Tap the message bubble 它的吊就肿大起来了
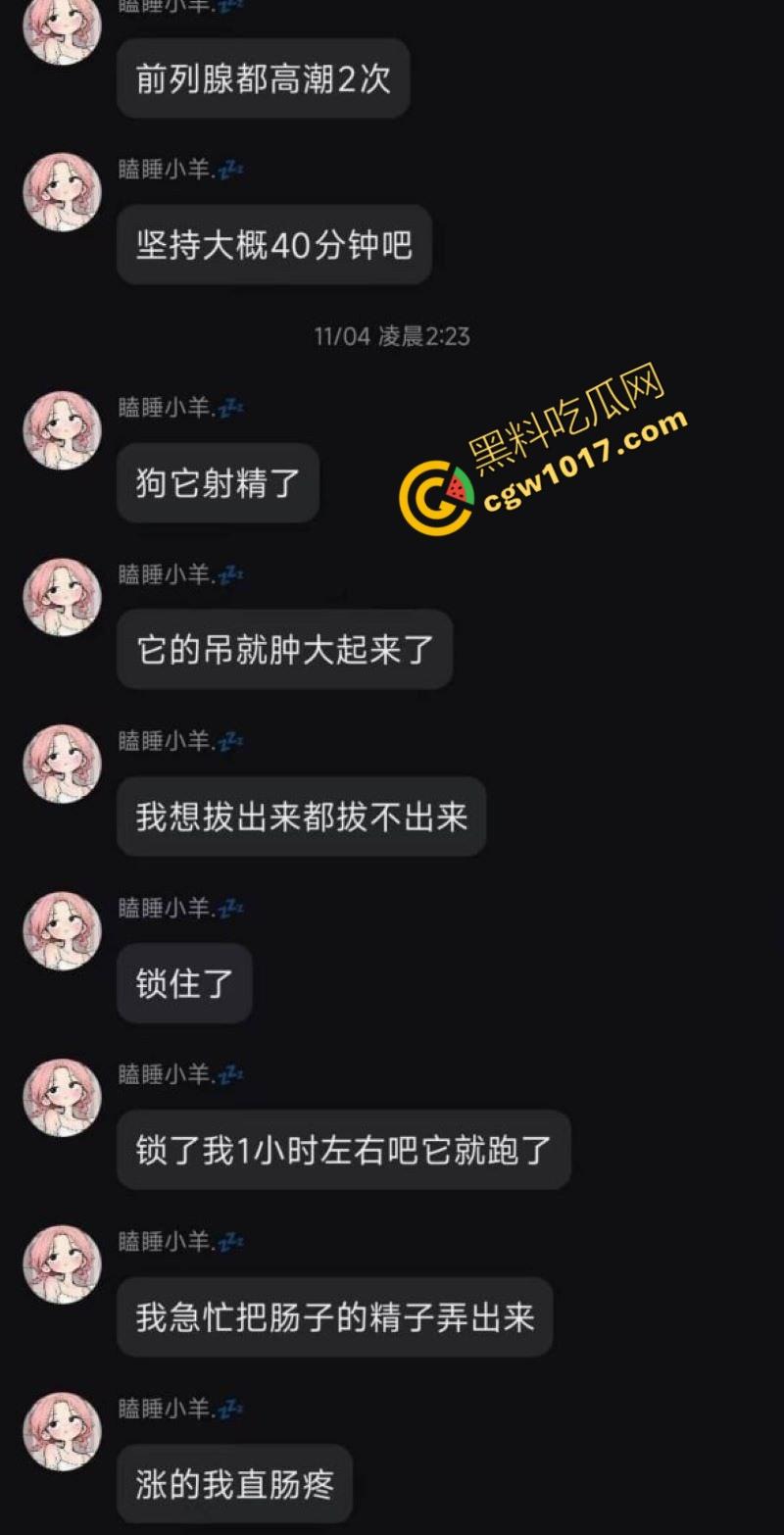The image size is (784, 1535). [x=284, y=649]
